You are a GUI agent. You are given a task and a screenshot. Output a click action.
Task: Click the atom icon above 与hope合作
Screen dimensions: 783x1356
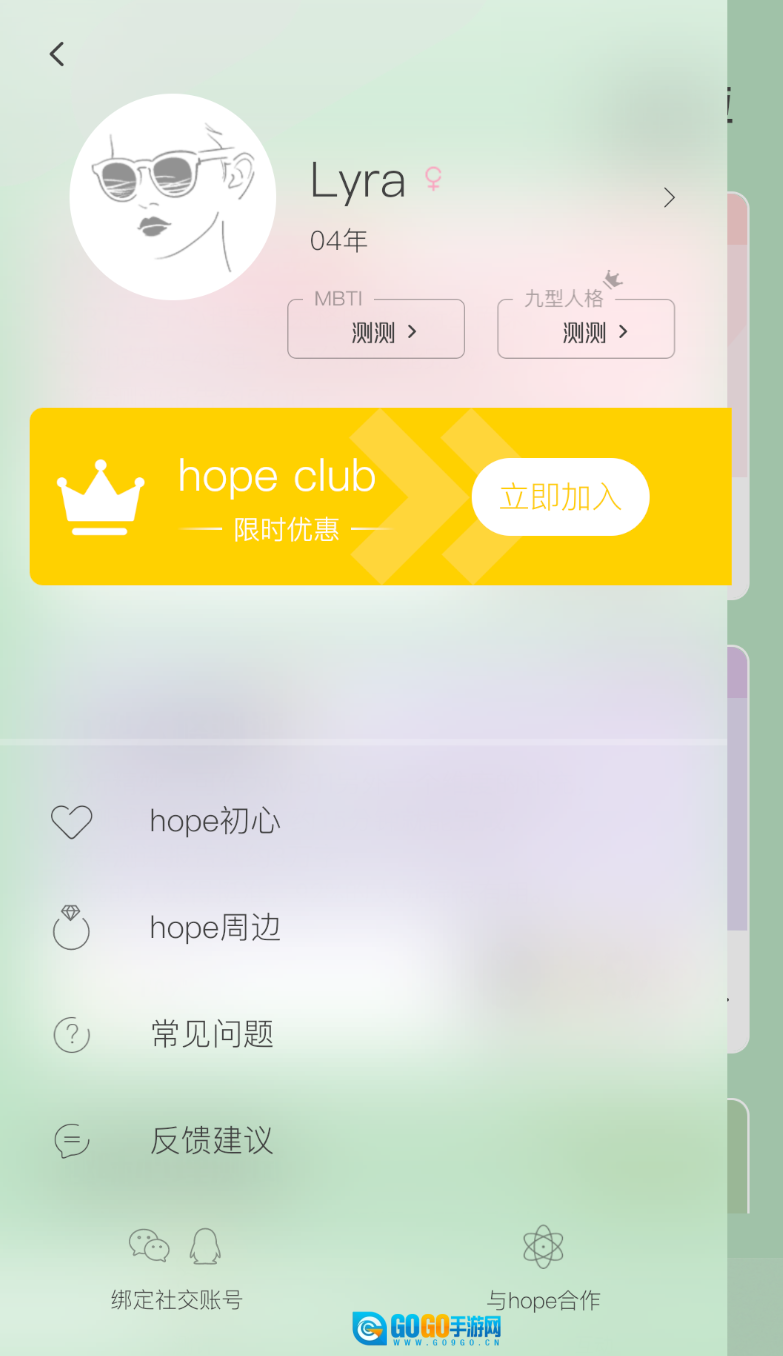543,1246
